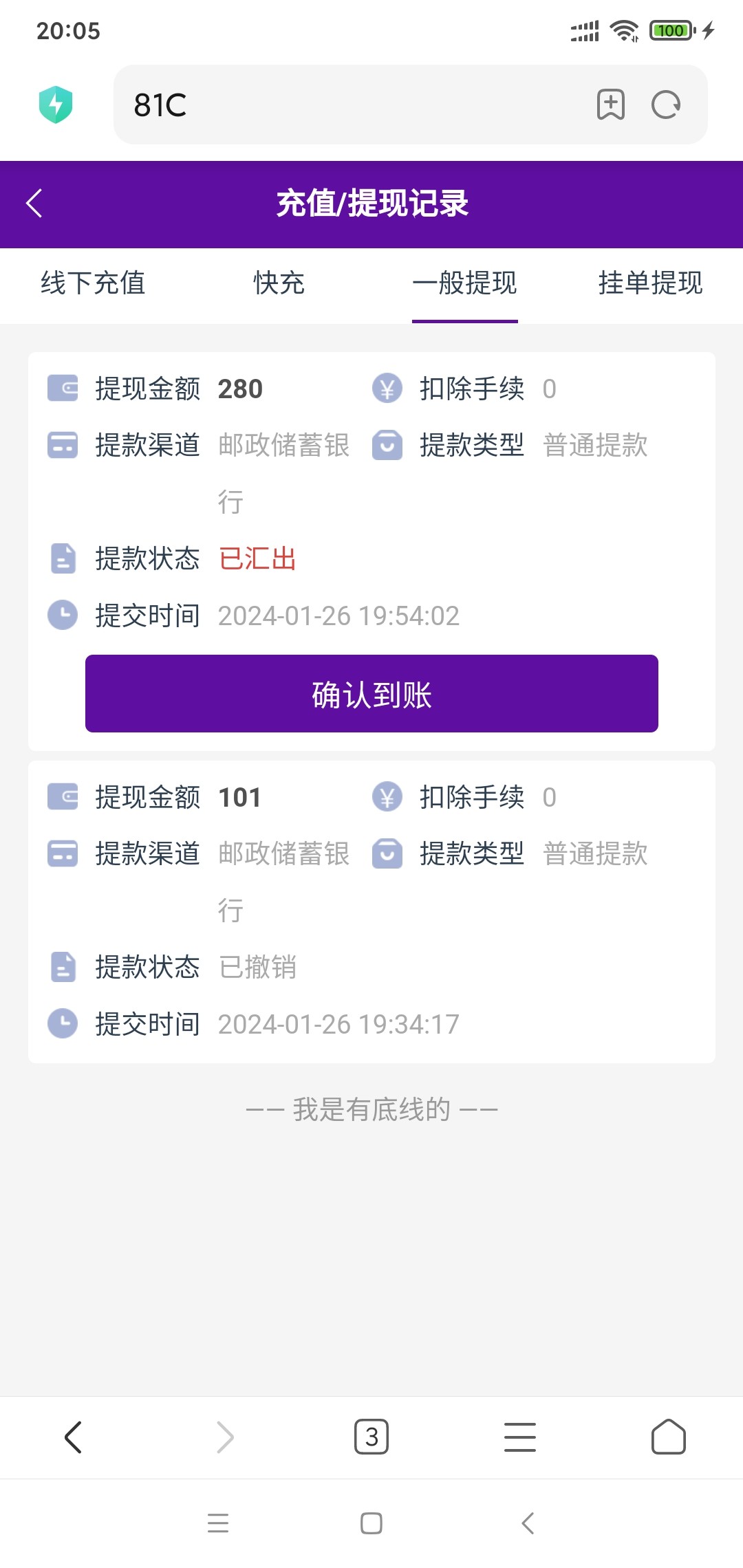743x1568 pixels.
Task: Switch to the 线下充值 tab
Action: [92, 284]
